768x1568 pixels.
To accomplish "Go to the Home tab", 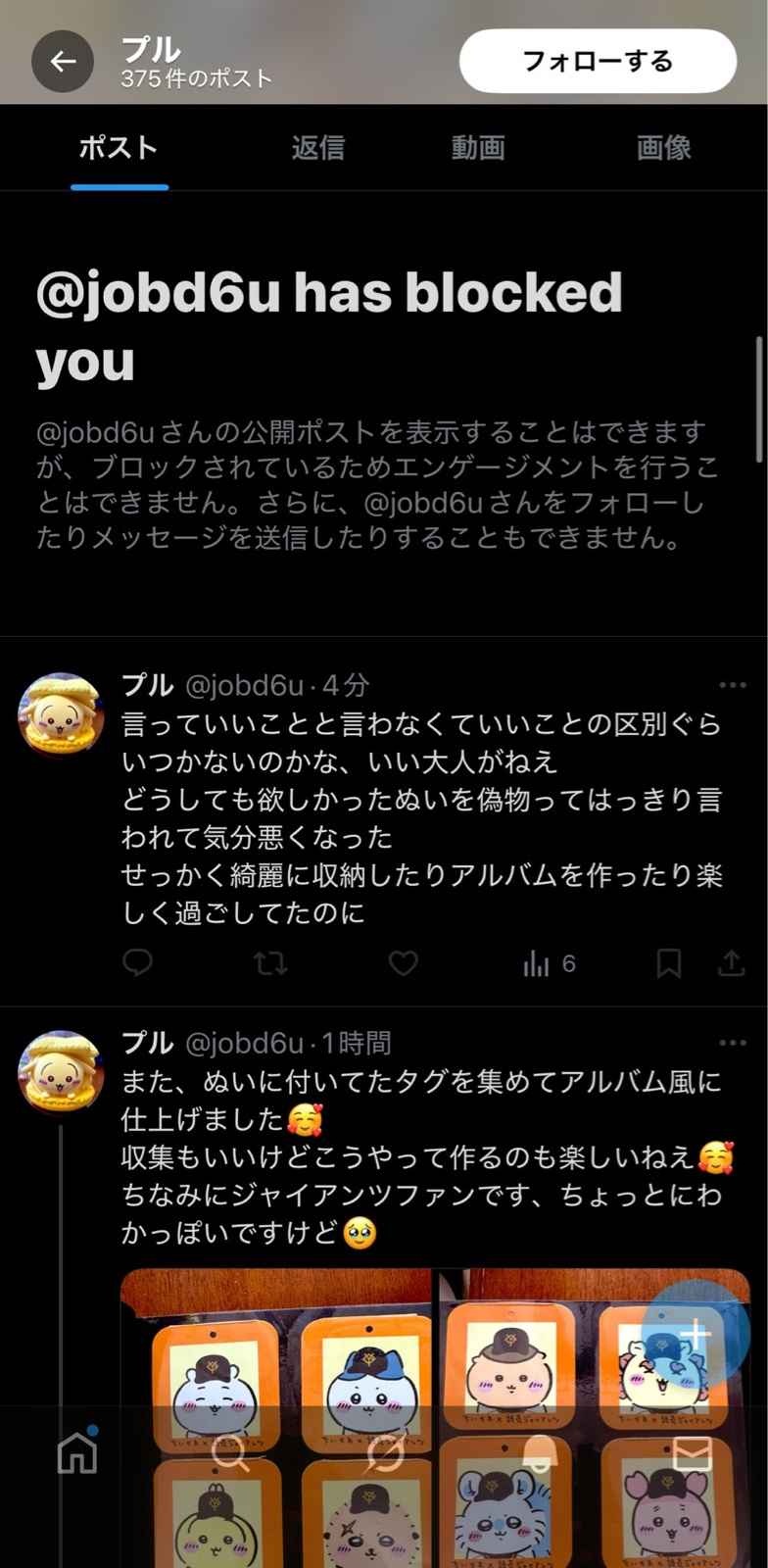I will point(77,1452).
